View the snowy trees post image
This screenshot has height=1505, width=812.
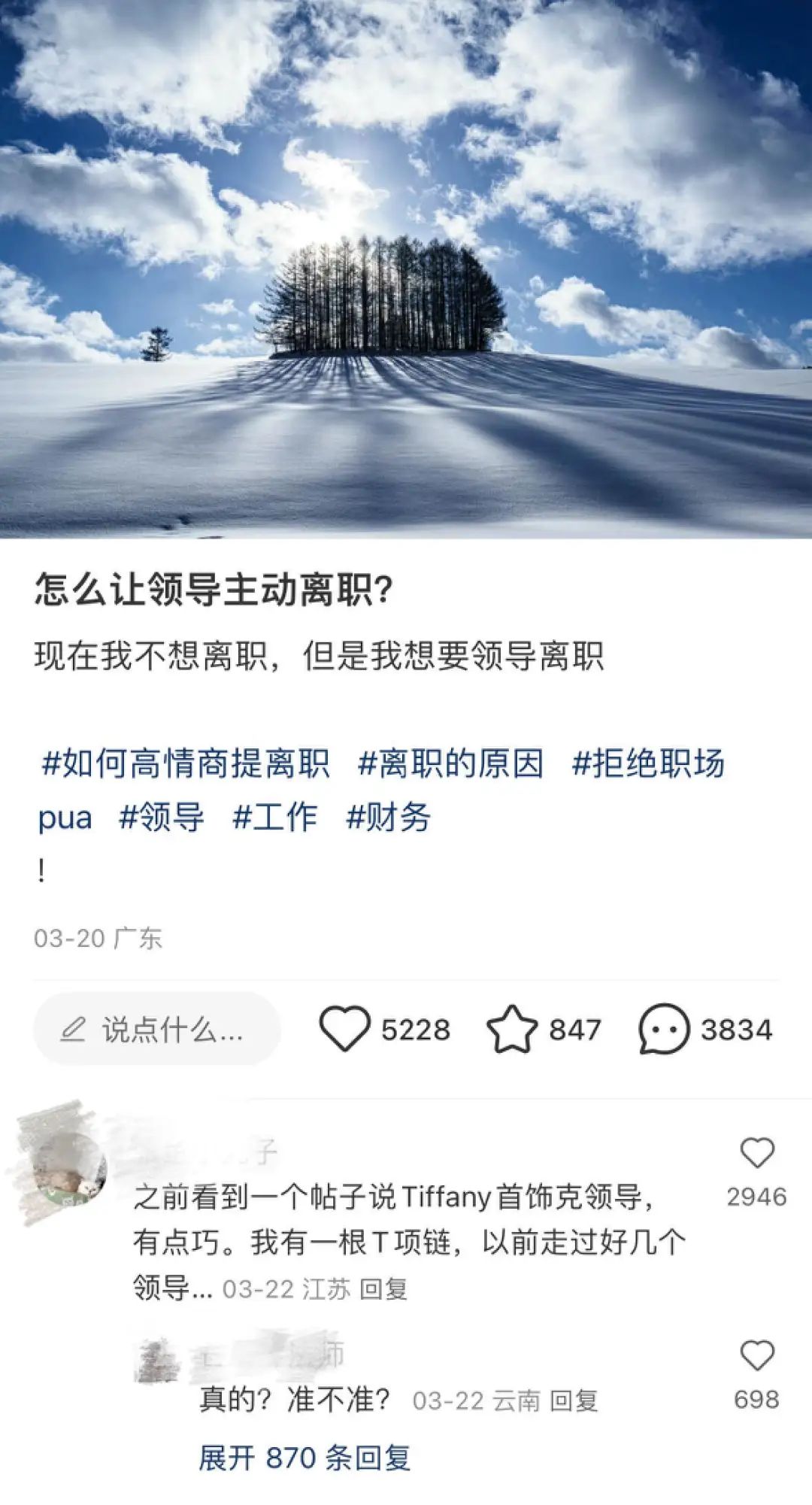406,269
